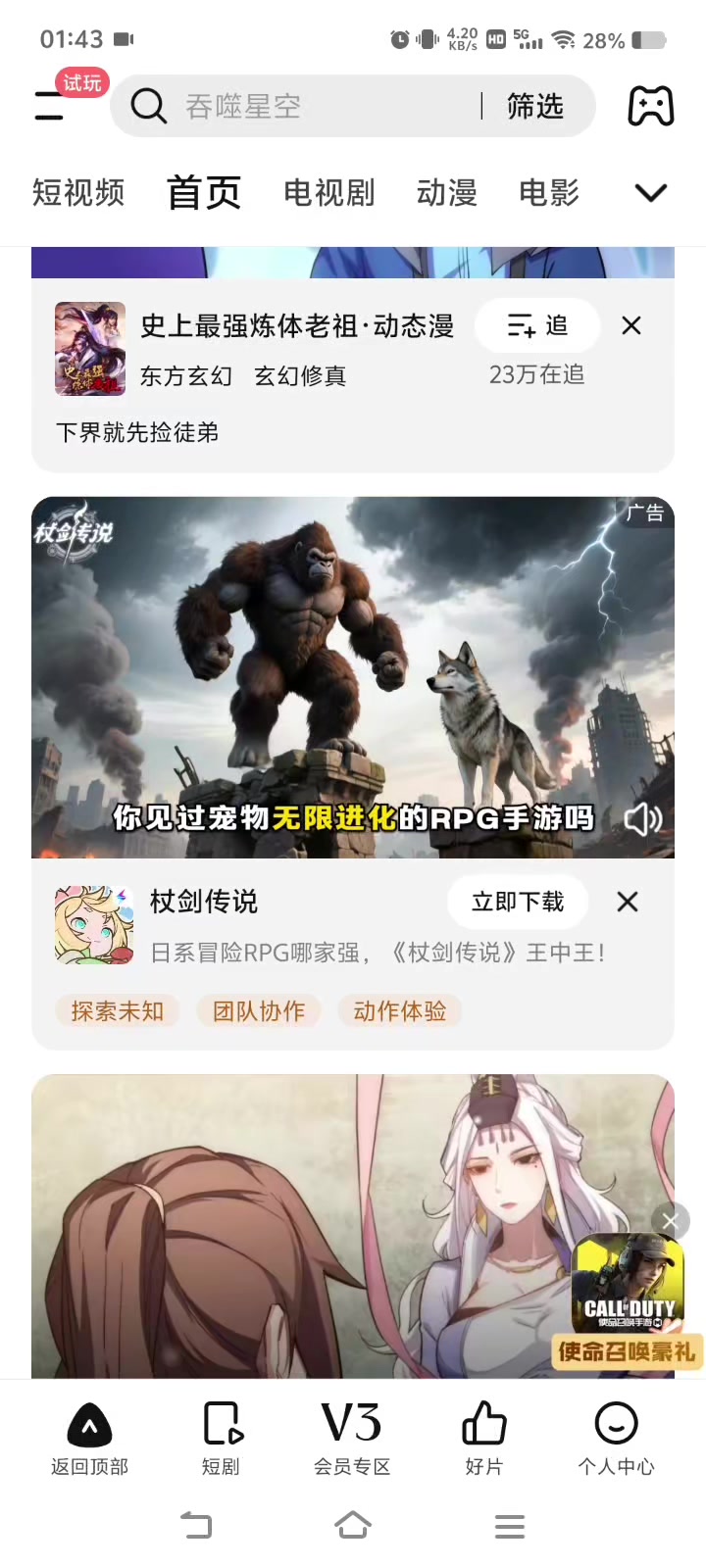Switch to the 动漫 tab

tap(447, 193)
